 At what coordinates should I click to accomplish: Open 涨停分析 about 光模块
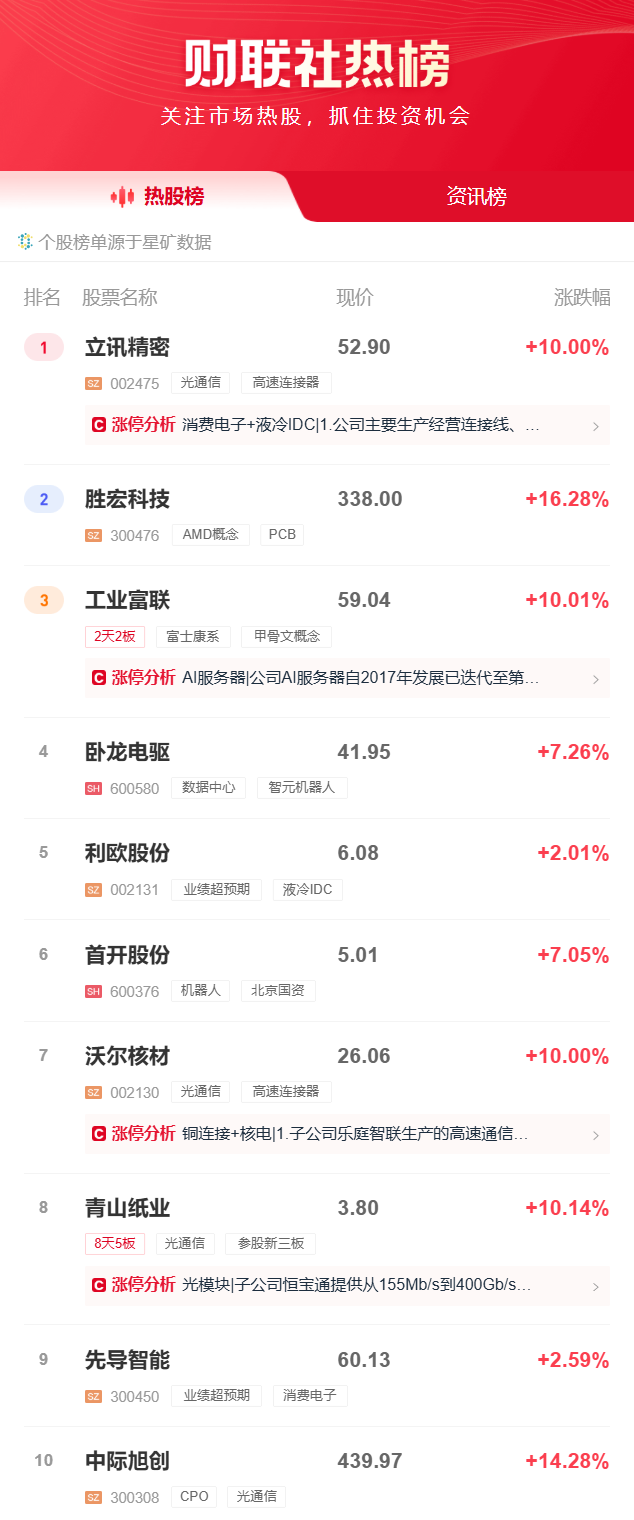[x=347, y=1285]
